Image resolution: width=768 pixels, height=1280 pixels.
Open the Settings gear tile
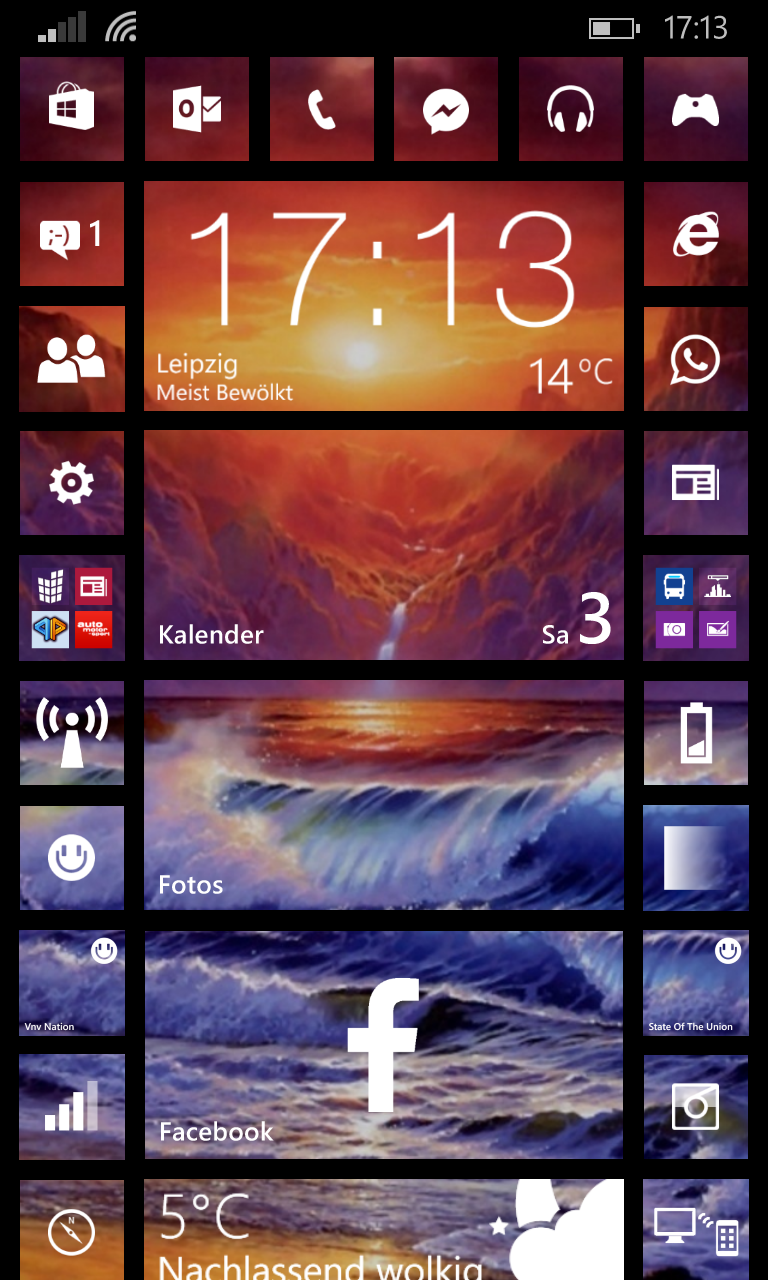[72, 483]
